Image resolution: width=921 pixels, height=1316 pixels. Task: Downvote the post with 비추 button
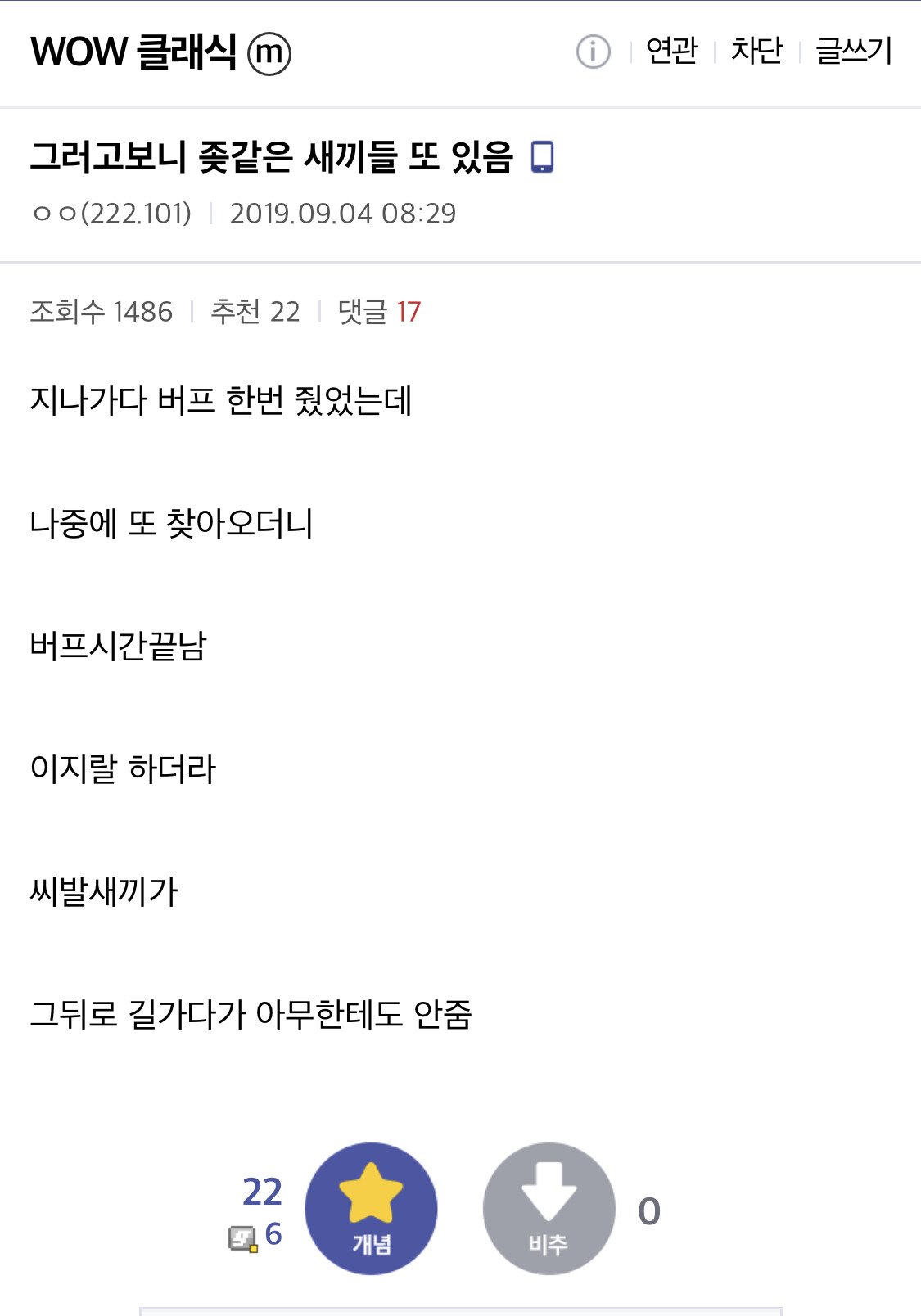coord(549,1208)
